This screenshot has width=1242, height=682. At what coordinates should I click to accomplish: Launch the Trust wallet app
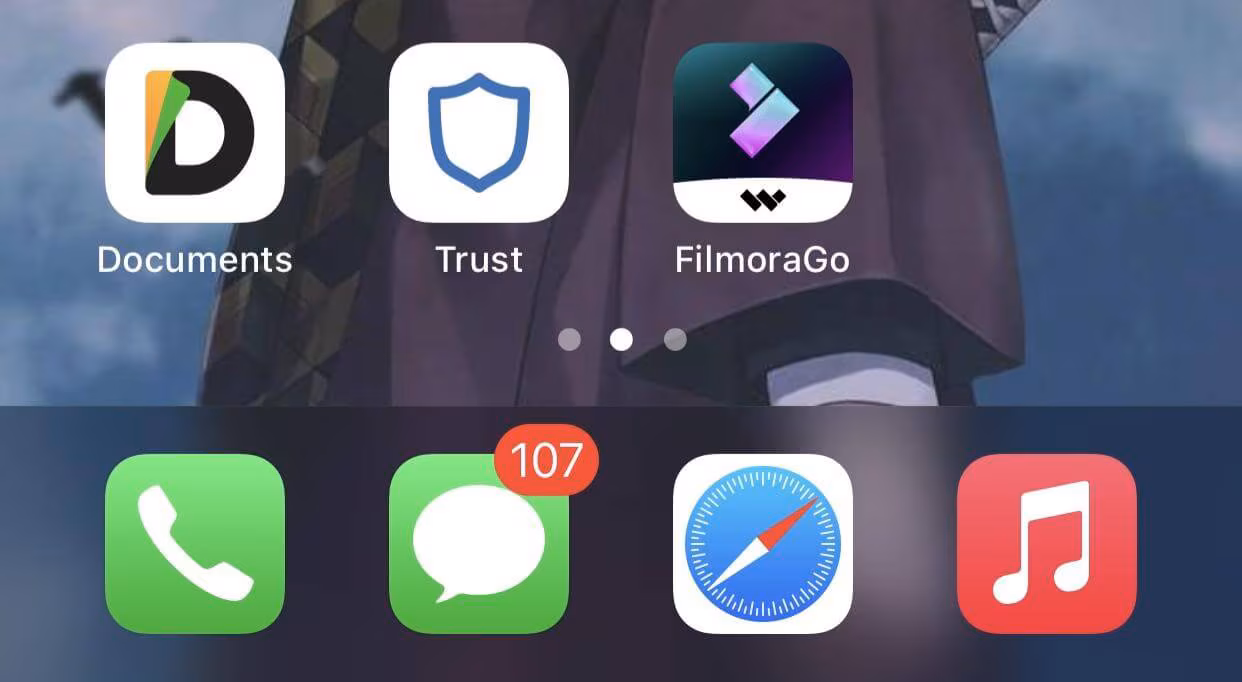pos(479,133)
